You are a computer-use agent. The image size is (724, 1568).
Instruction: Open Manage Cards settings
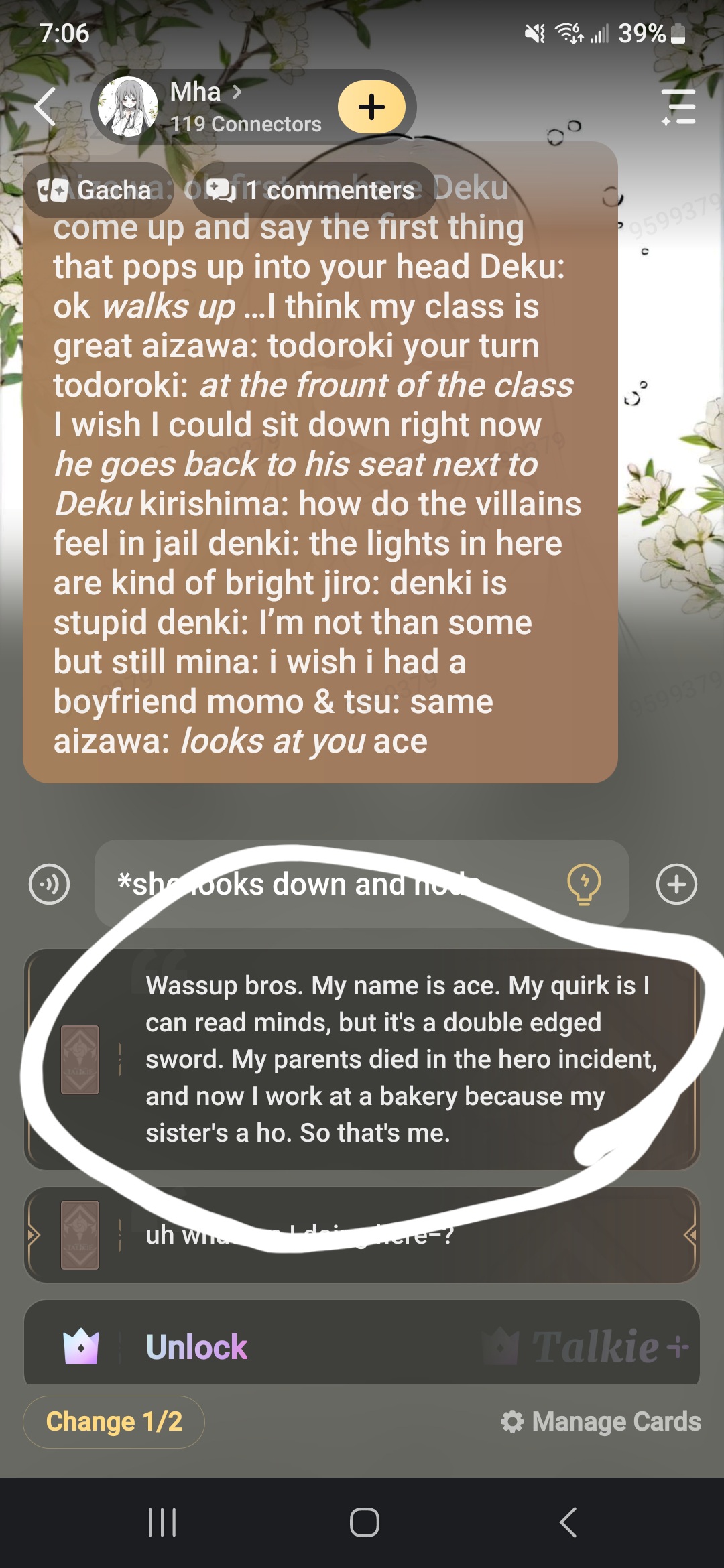tap(601, 1422)
